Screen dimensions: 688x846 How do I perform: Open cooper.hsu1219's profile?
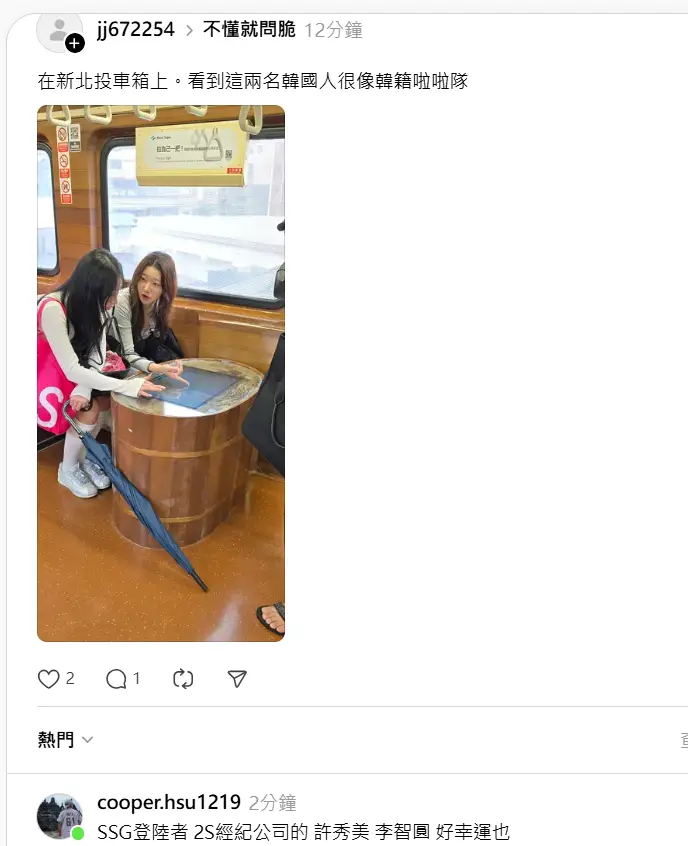pyautogui.click(x=168, y=802)
